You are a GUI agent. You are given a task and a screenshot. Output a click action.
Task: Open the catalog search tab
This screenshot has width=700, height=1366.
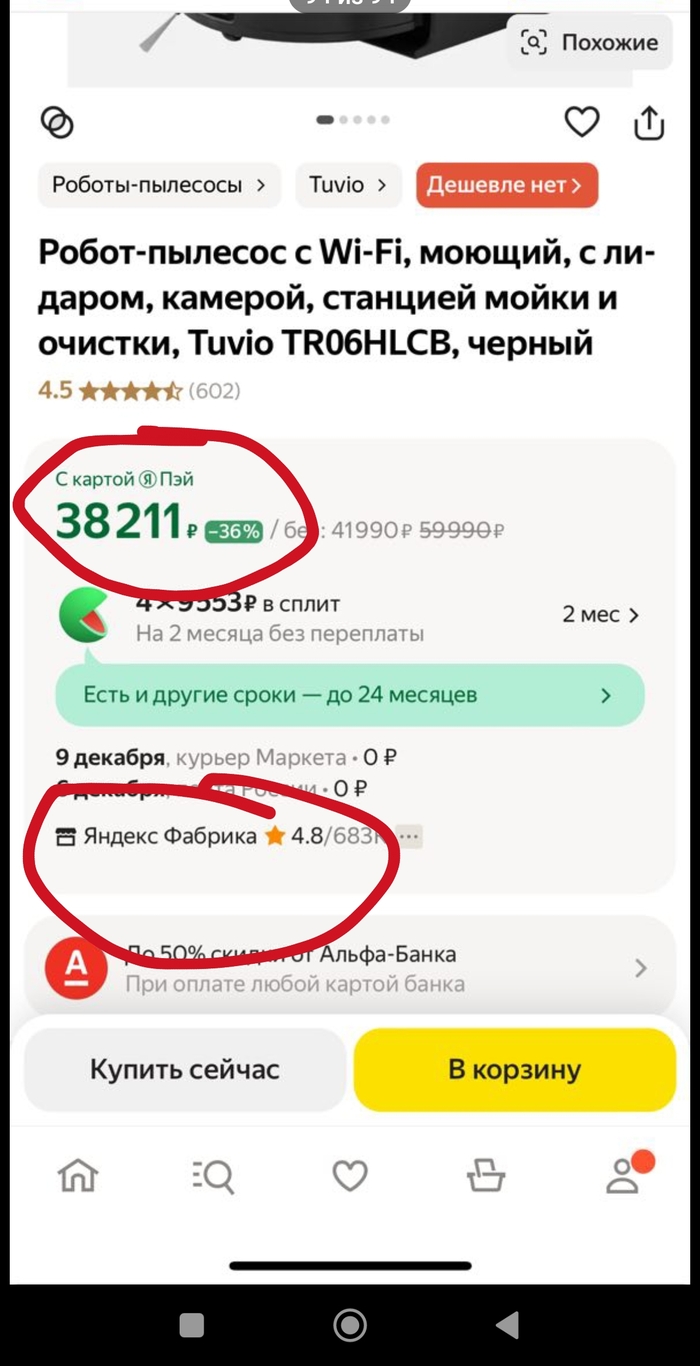(x=213, y=1175)
